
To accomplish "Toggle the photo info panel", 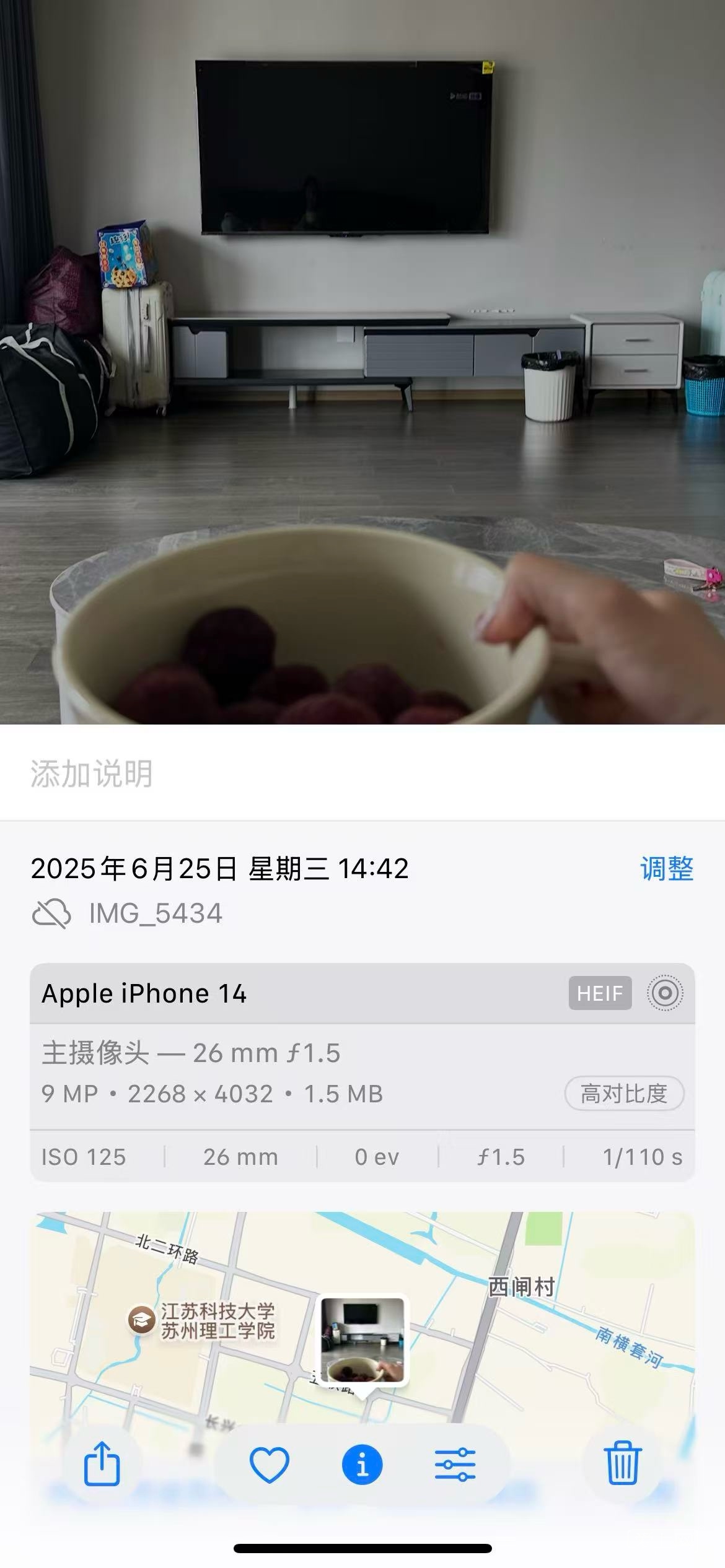I will (x=362, y=1465).
